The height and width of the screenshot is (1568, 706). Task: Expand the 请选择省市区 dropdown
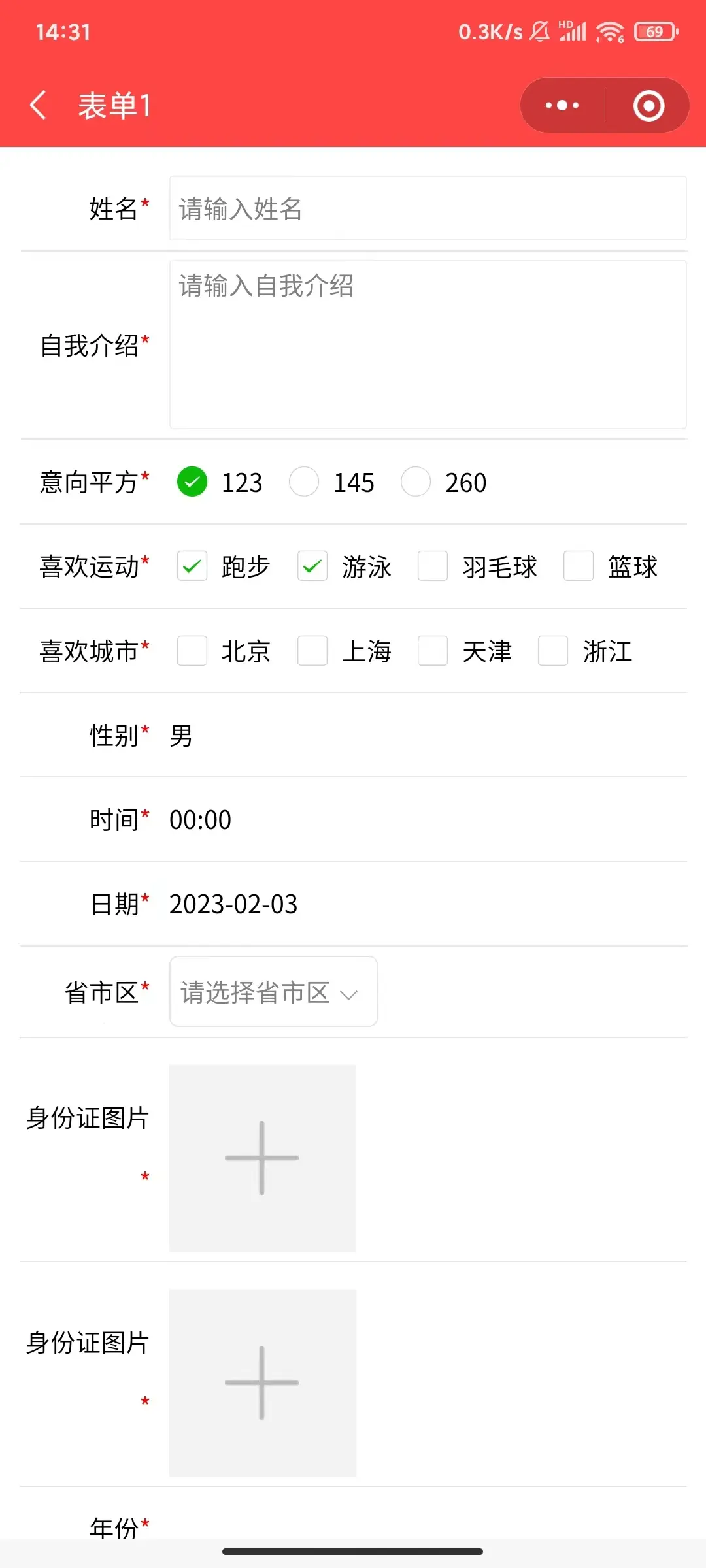[x=273, y=992]
